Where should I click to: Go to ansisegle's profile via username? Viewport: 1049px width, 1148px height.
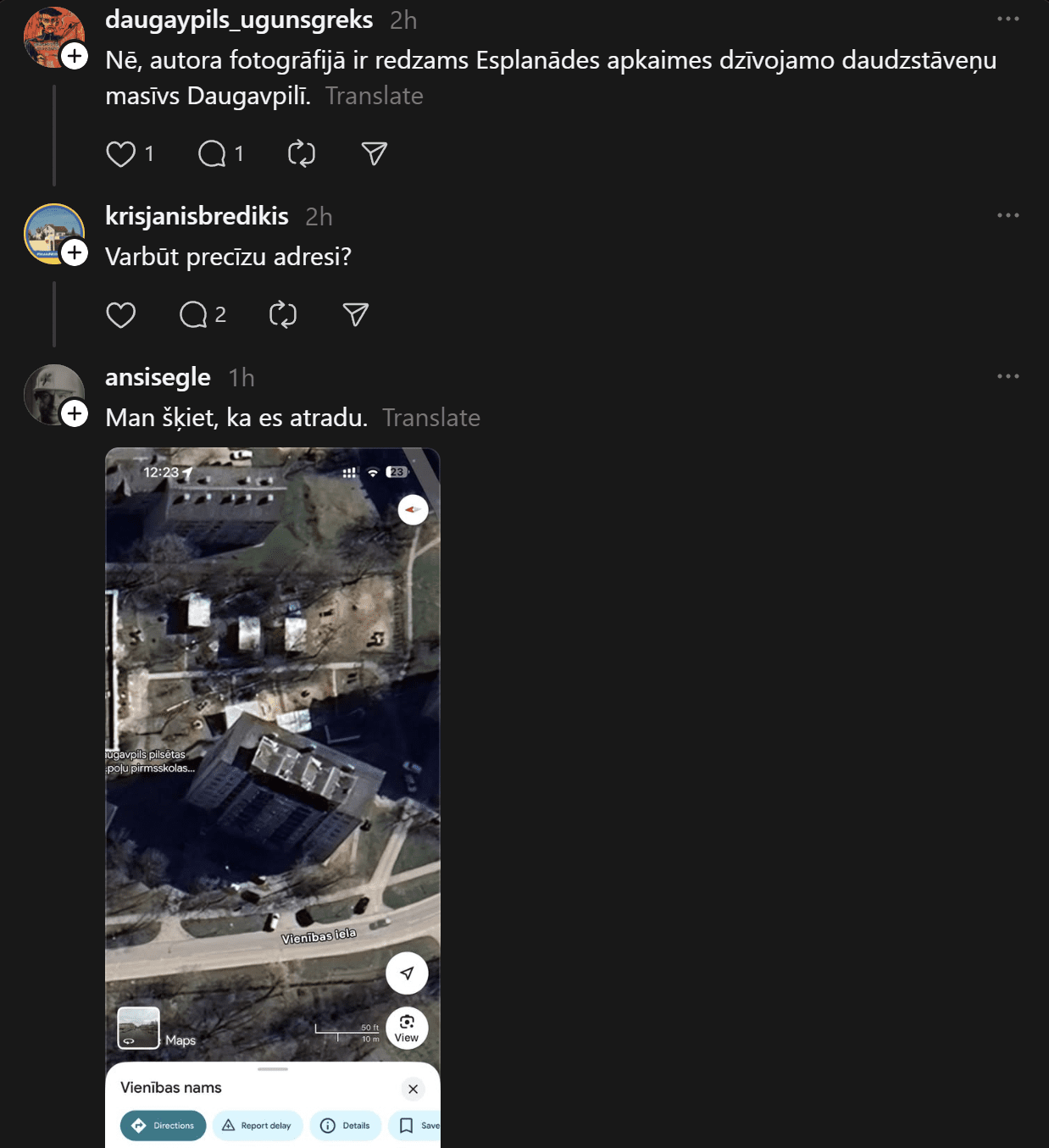tap(158, 377)
